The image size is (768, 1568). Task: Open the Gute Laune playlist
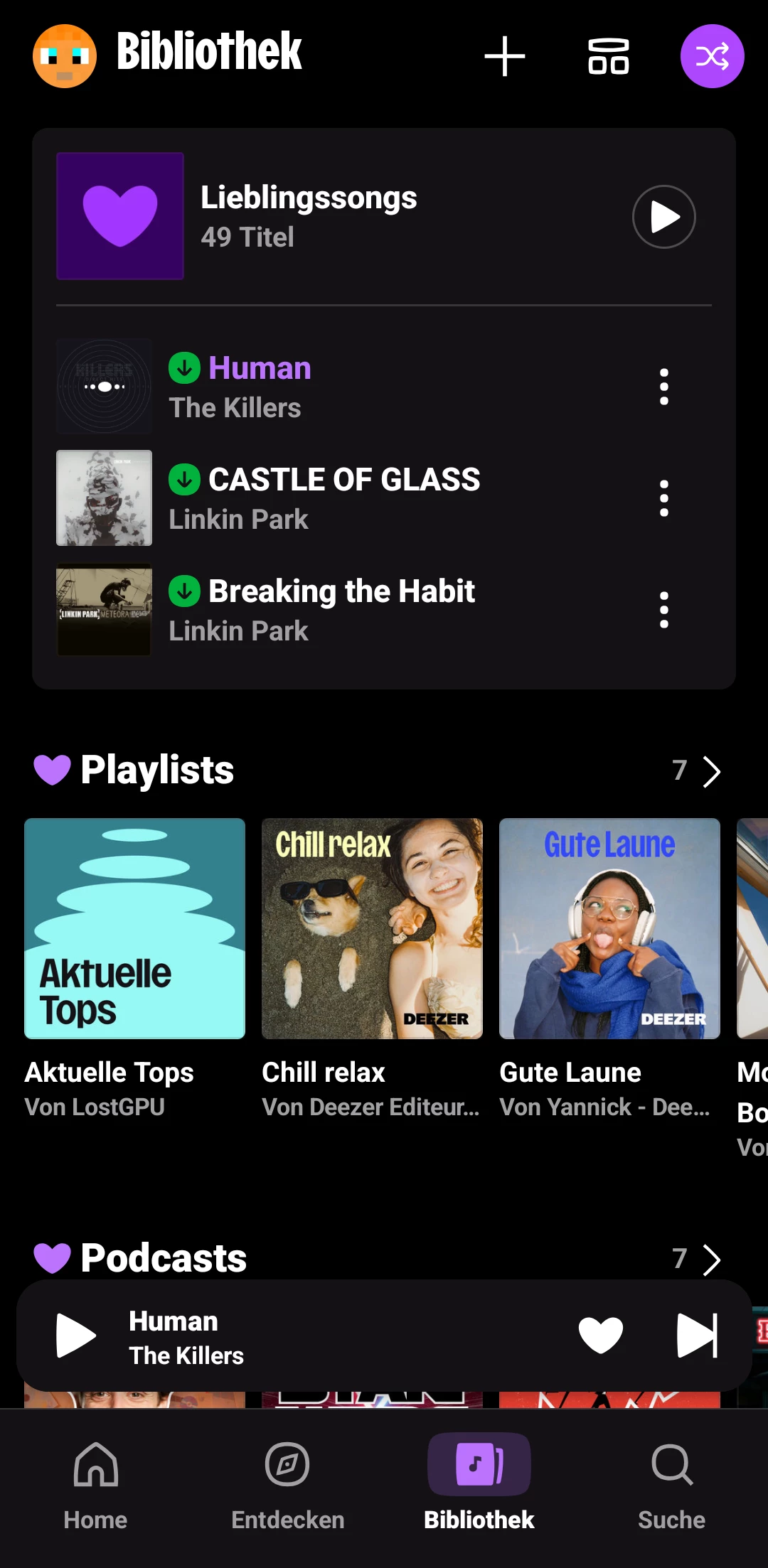click(609, 928)
